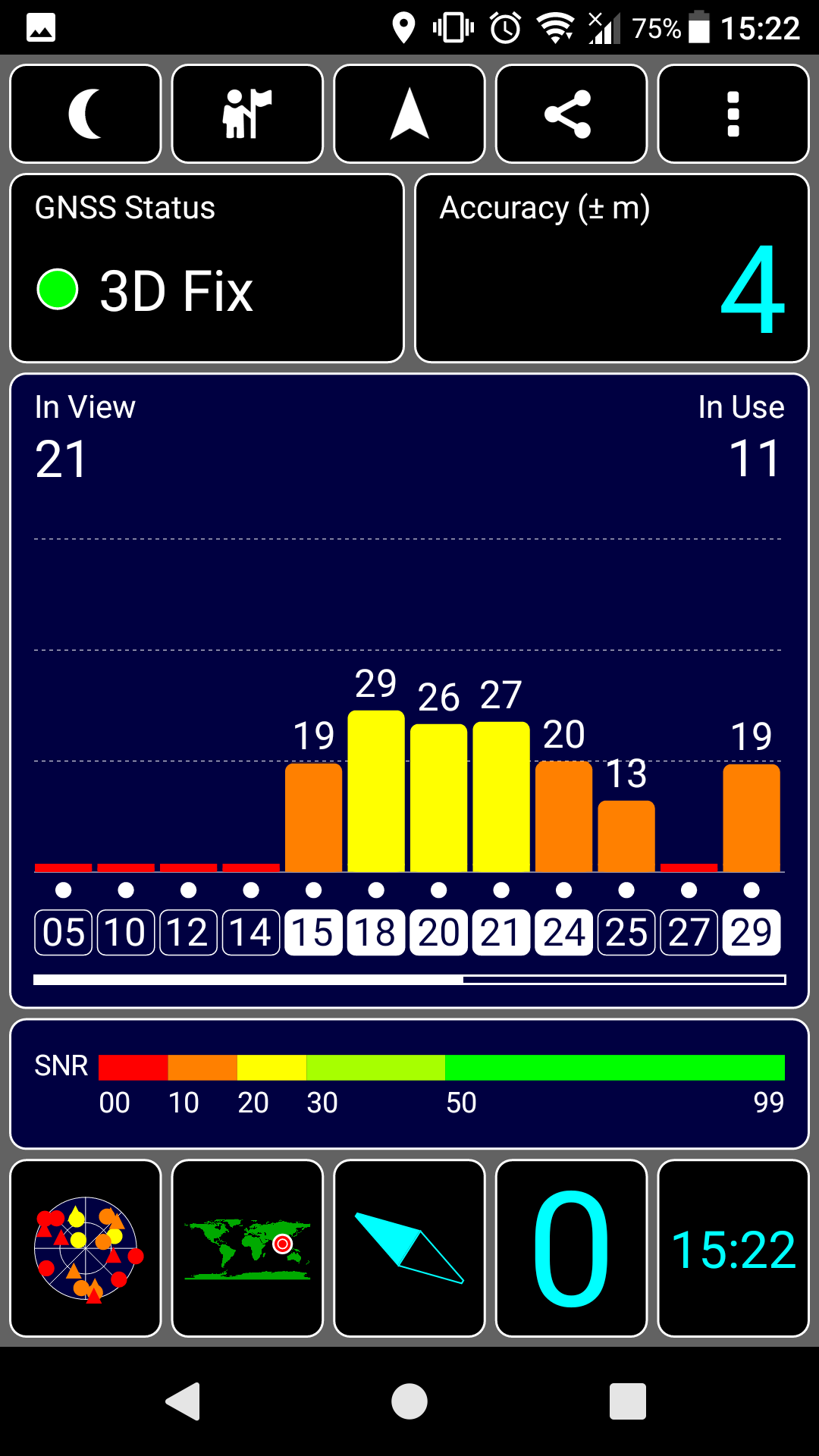Screen dimensions: 819x1456
Task: Open the world map tile
Action: pos(247,1247)
